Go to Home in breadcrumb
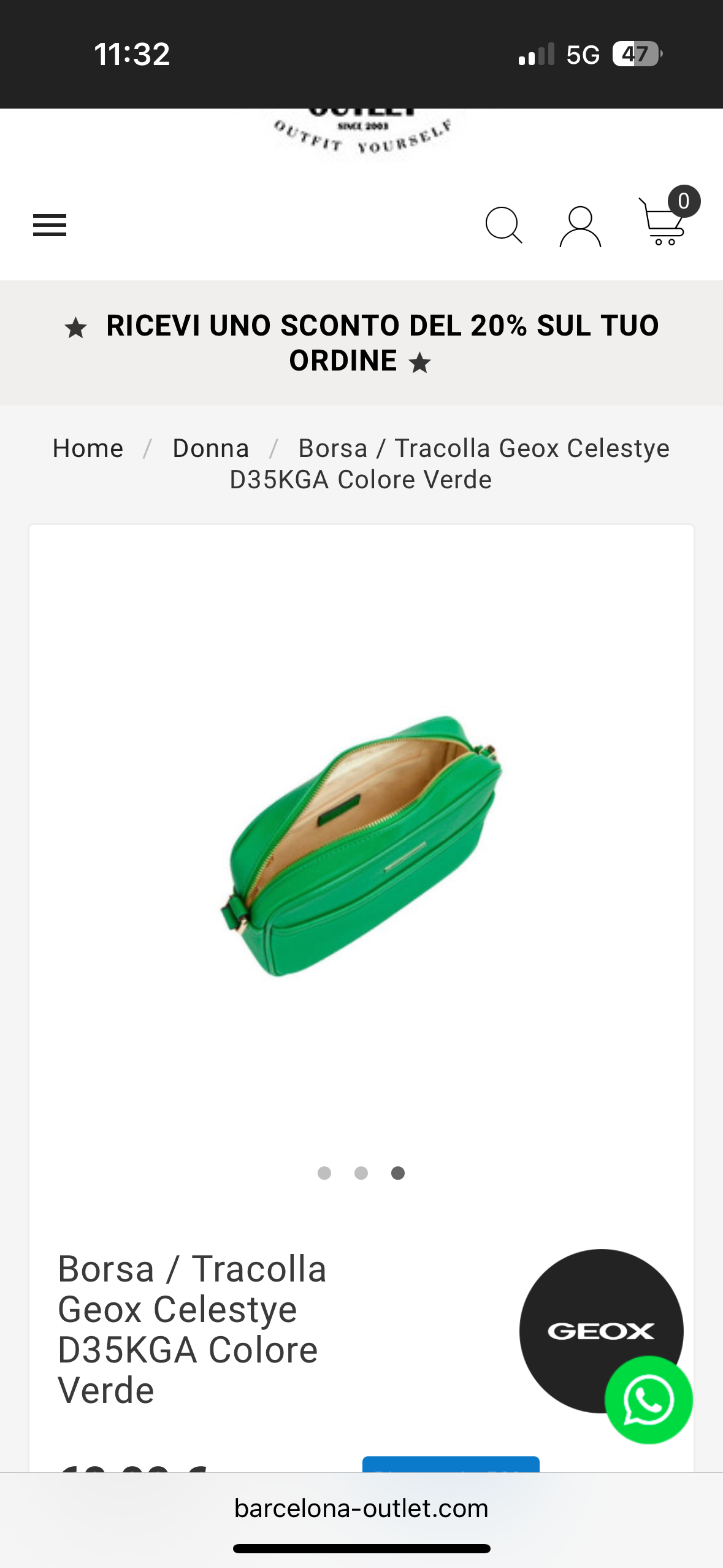Screen dimensions: 723x1568 pyautogui.click(x=88, y=448)
